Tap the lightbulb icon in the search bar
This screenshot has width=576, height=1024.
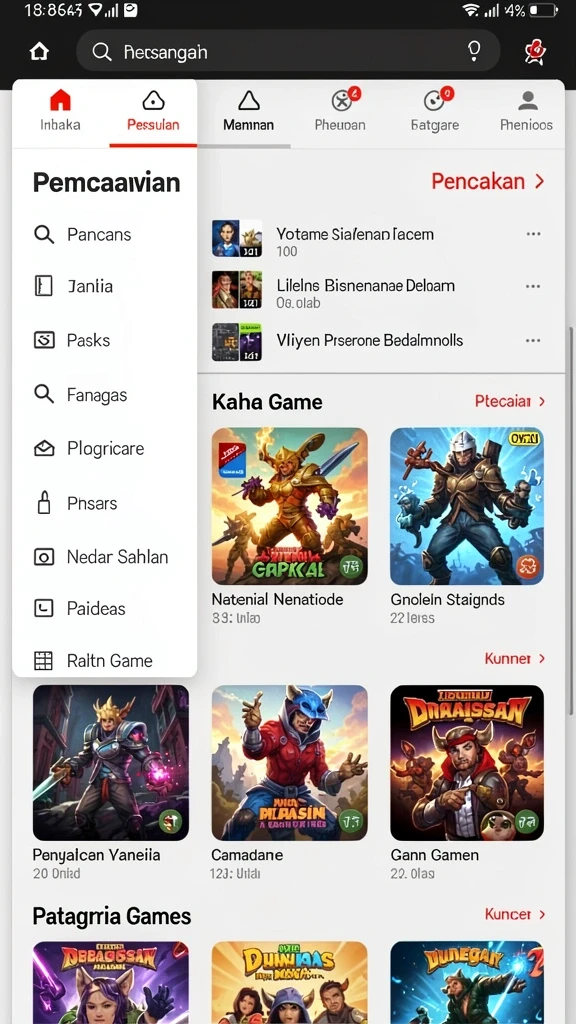pos(475,51)
